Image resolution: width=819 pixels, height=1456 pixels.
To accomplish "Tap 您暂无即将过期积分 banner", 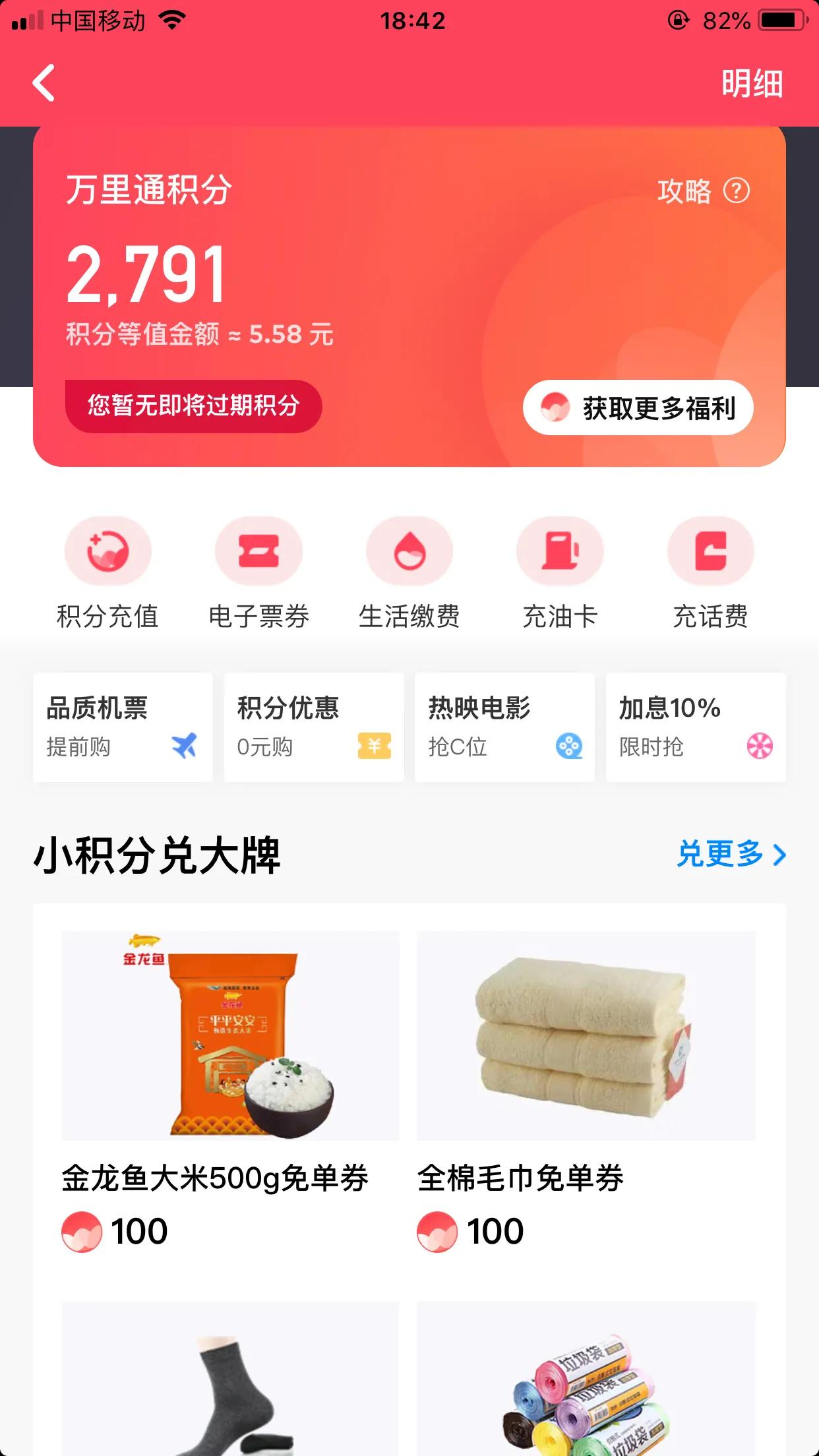I will click(194, 407).
